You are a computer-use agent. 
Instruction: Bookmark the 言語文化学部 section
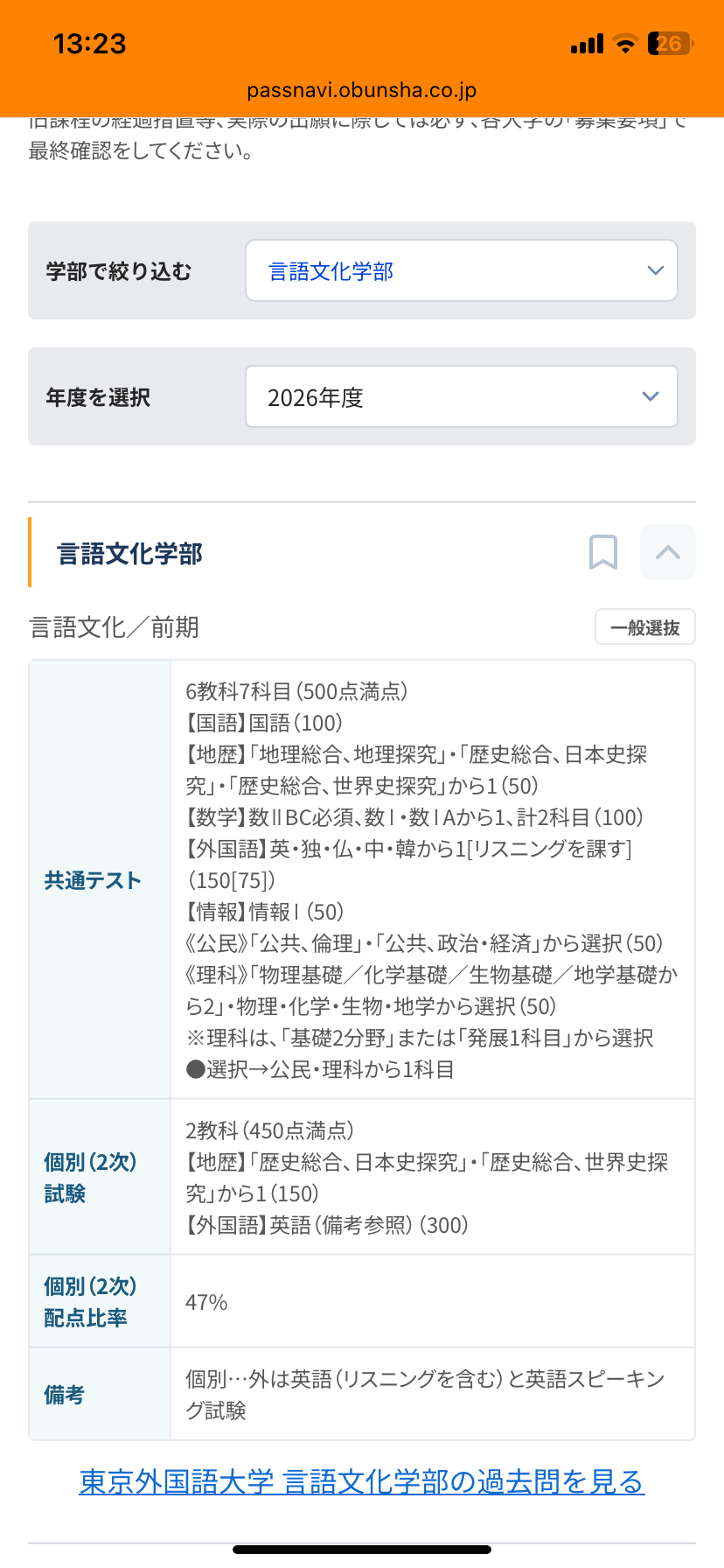coord(603,553)
